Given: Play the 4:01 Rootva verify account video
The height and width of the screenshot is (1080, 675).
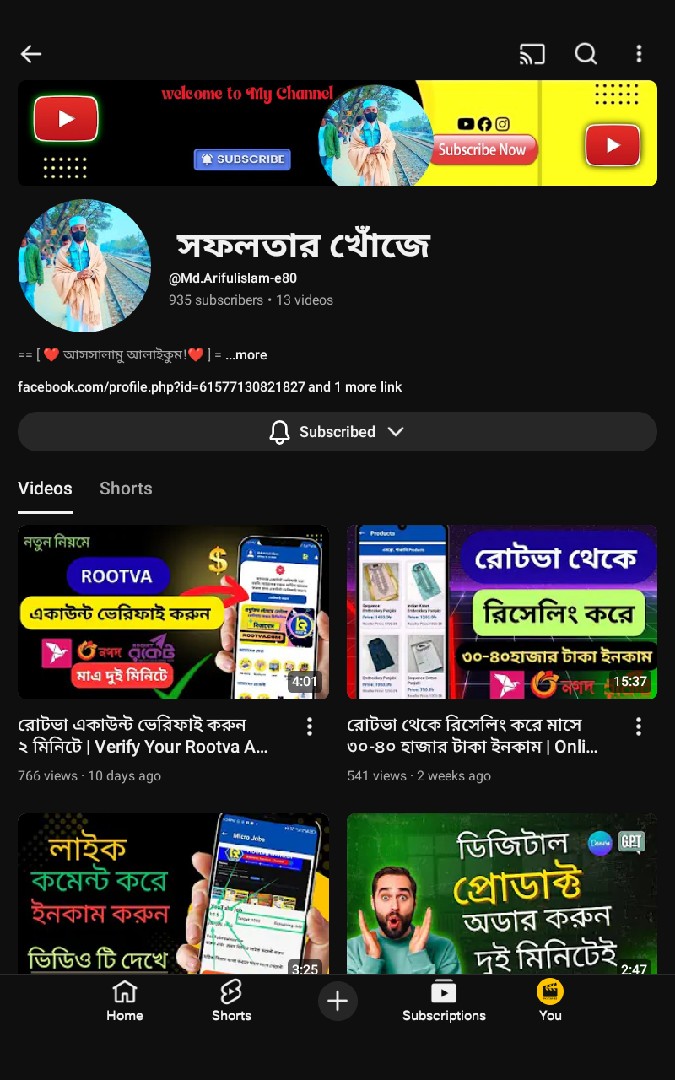Looking at the screenshot, I should pos(173,612).
